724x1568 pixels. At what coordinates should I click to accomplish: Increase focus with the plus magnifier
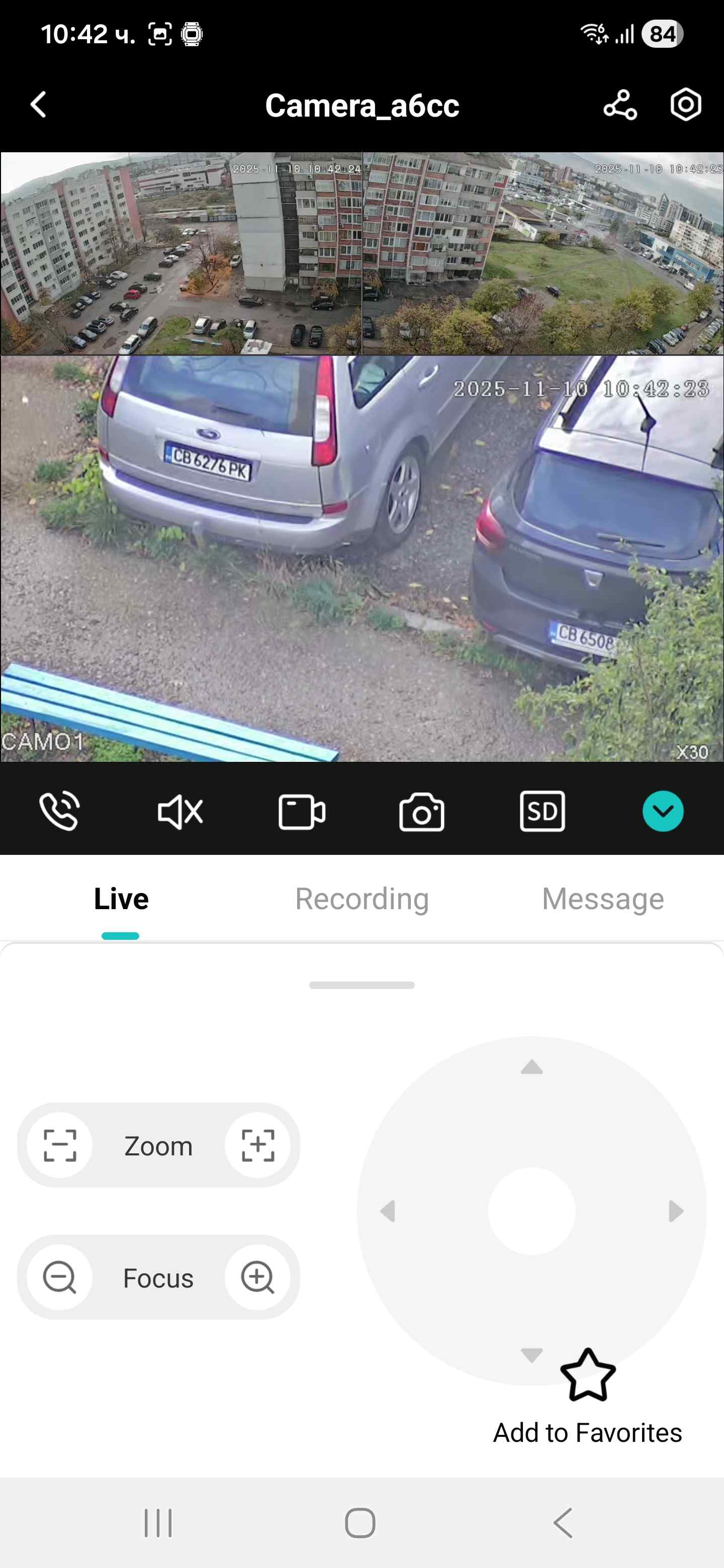coord(257,1277)
